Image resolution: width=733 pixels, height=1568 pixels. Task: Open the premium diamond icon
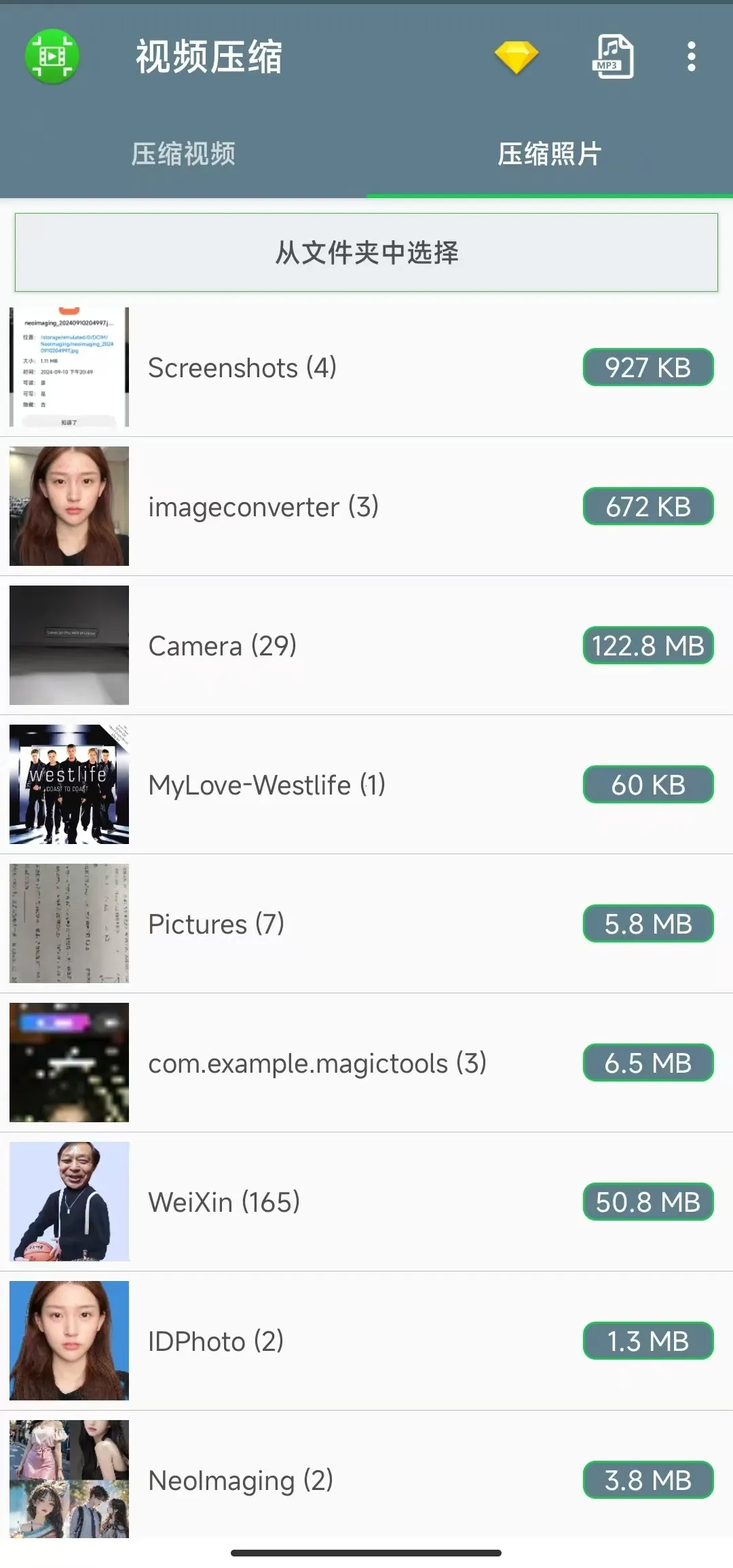pyautogui.click(x=516, y=57)
